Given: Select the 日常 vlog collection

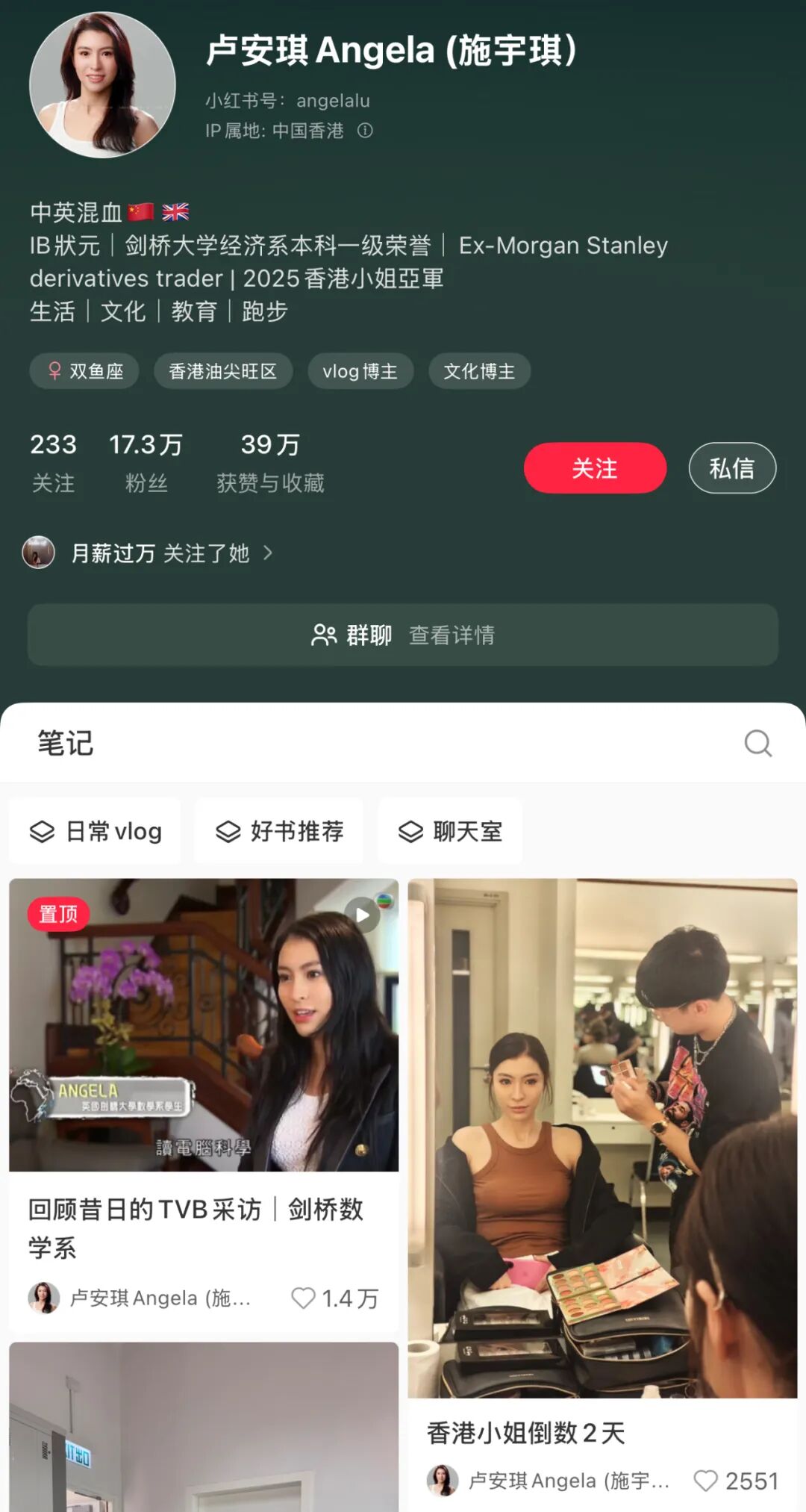Looking at the screenshot, I should click(x=96, y=831).
